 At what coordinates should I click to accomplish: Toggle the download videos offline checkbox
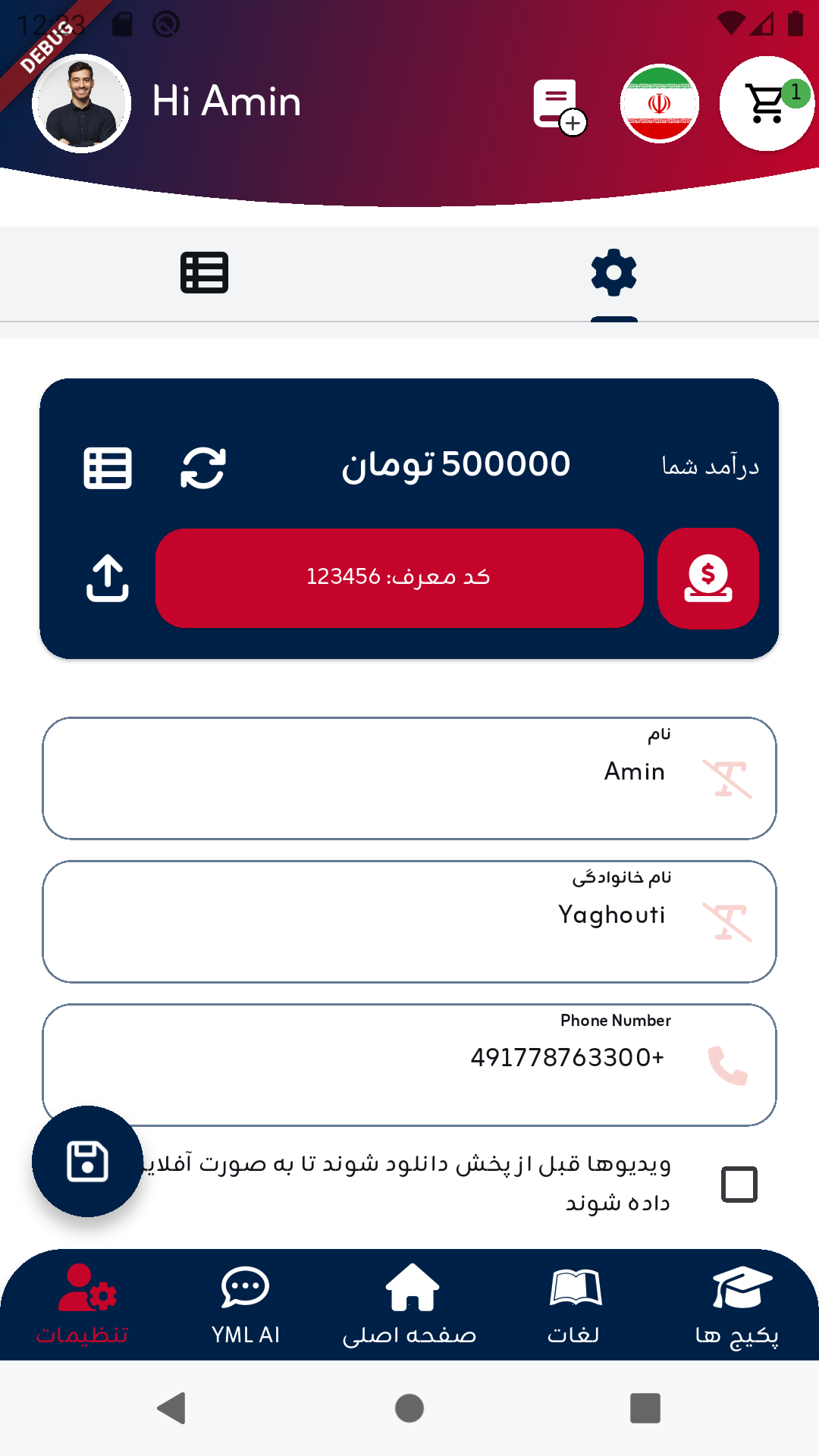tap(739, 1184)
